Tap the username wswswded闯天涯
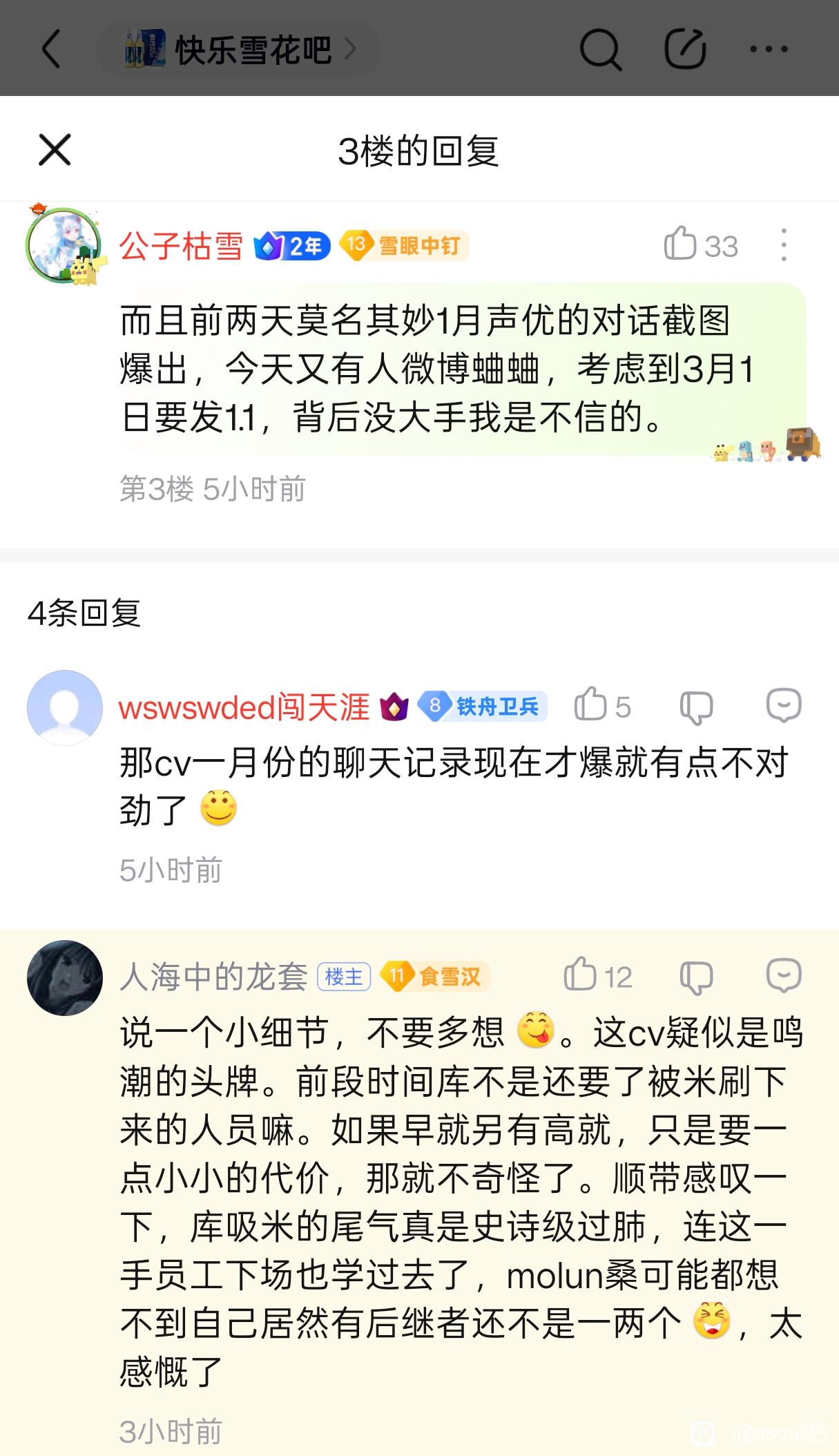 coord(244,707)
